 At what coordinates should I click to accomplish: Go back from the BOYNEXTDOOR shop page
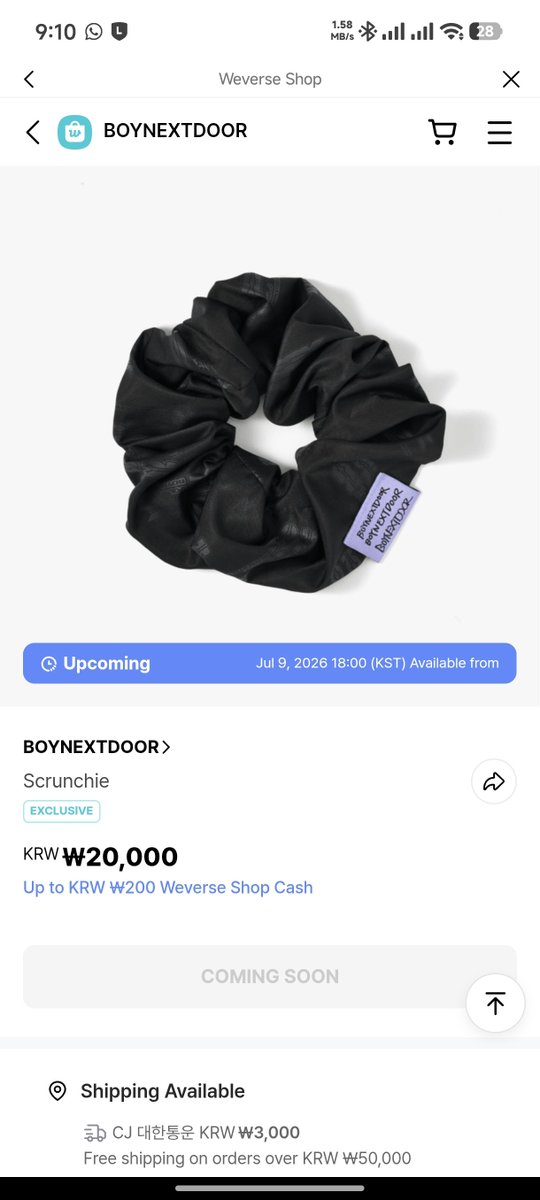coord(33,132)
